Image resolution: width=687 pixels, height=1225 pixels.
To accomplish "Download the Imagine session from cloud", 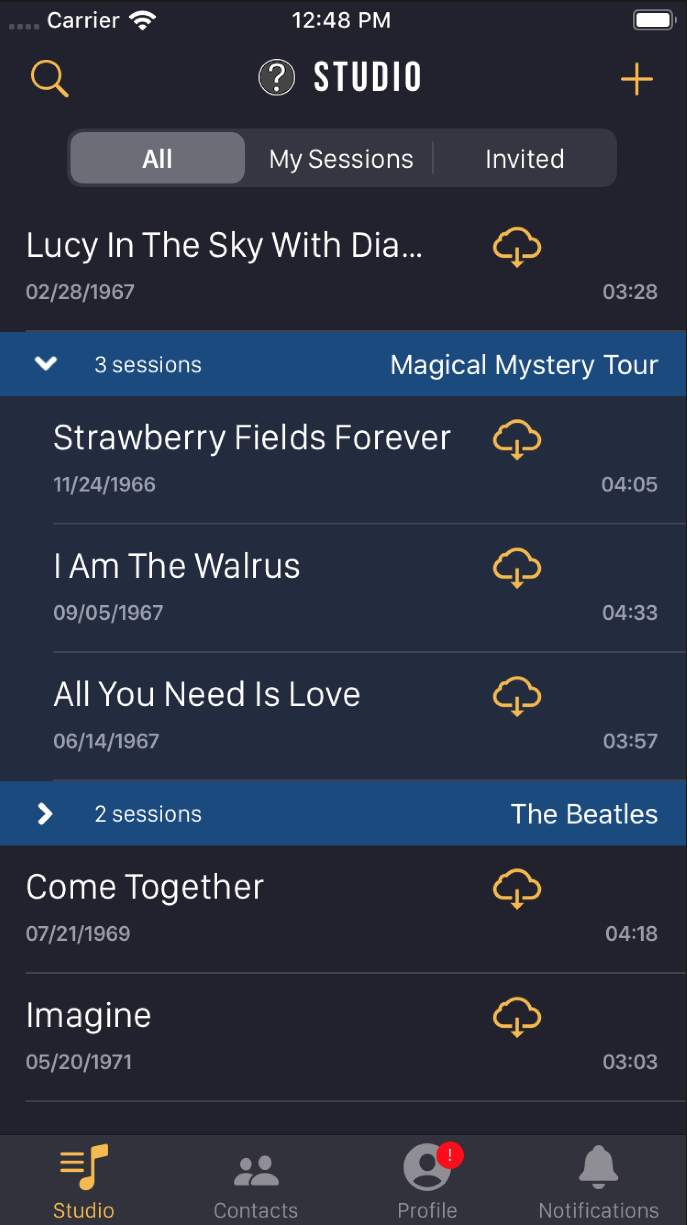I will 517,1016.
